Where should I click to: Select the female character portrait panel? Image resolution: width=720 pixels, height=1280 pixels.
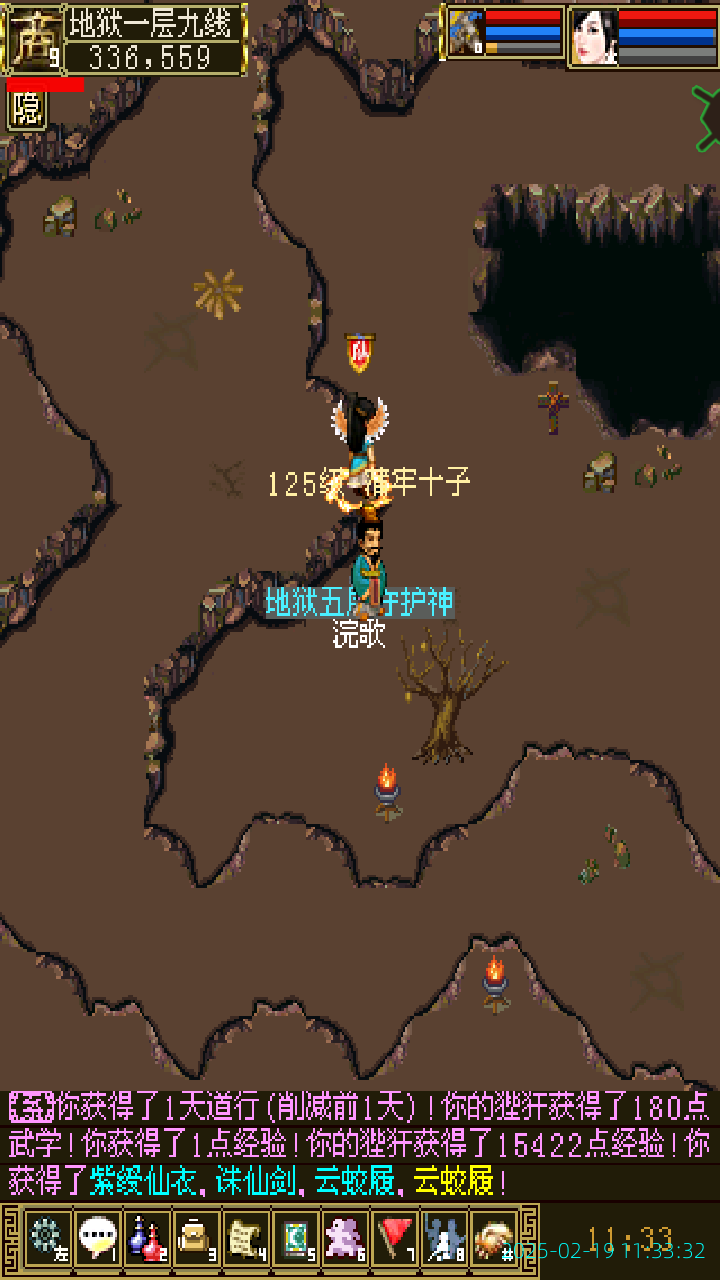click(x=593, y=36)
